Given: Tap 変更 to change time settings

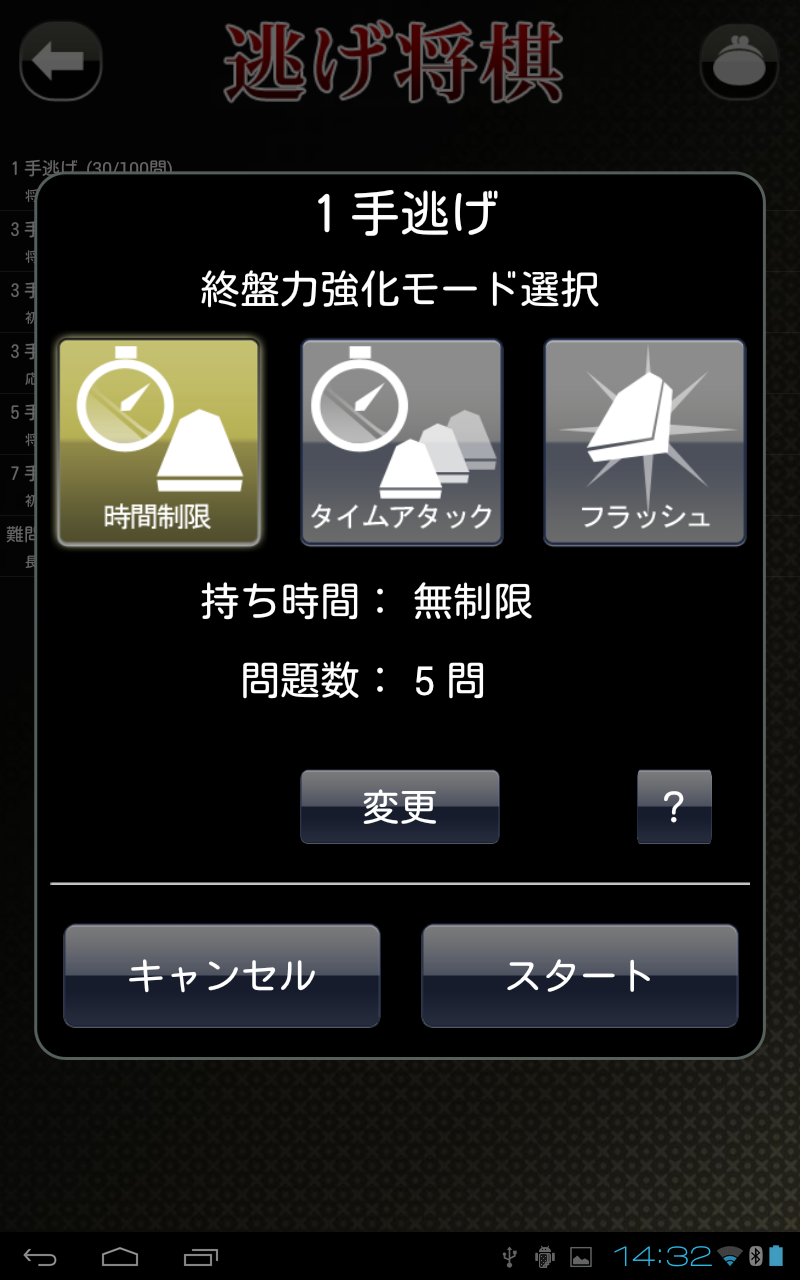Looking at the screenshot, I should coord(399,807).
